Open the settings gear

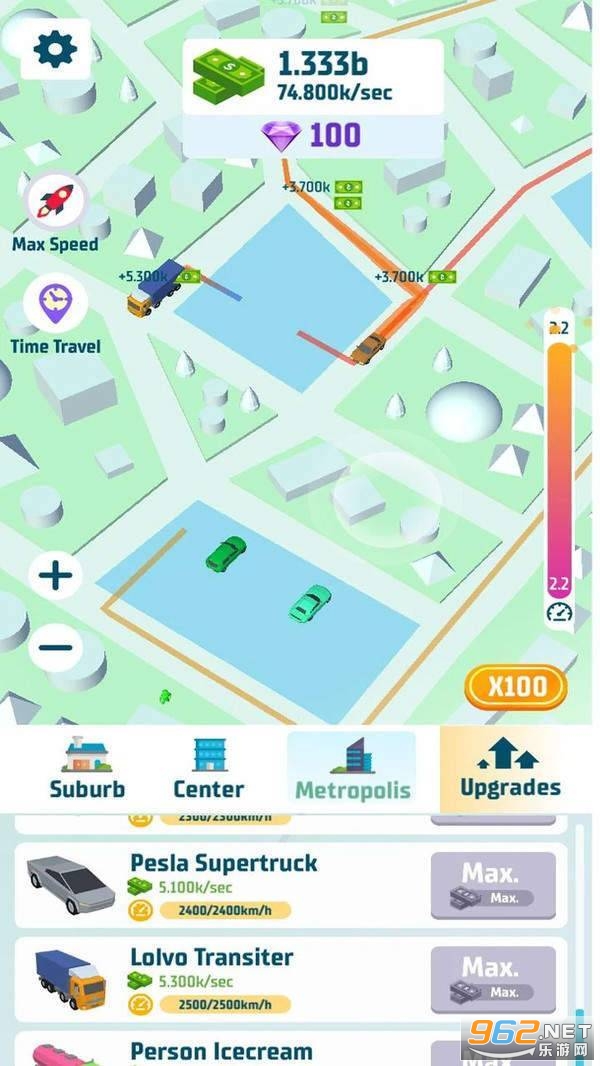(x=55, y=49)
